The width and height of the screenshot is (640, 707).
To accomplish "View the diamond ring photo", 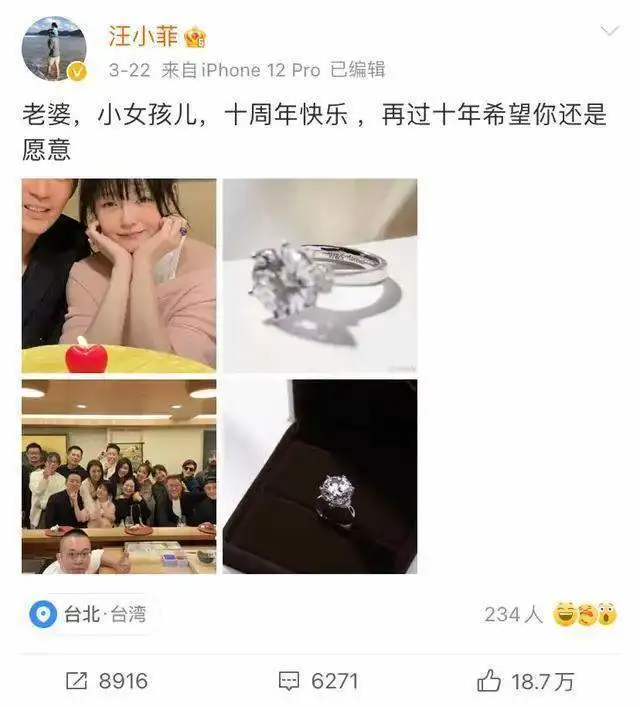I will pyautogui.click(x=319, y=274).
